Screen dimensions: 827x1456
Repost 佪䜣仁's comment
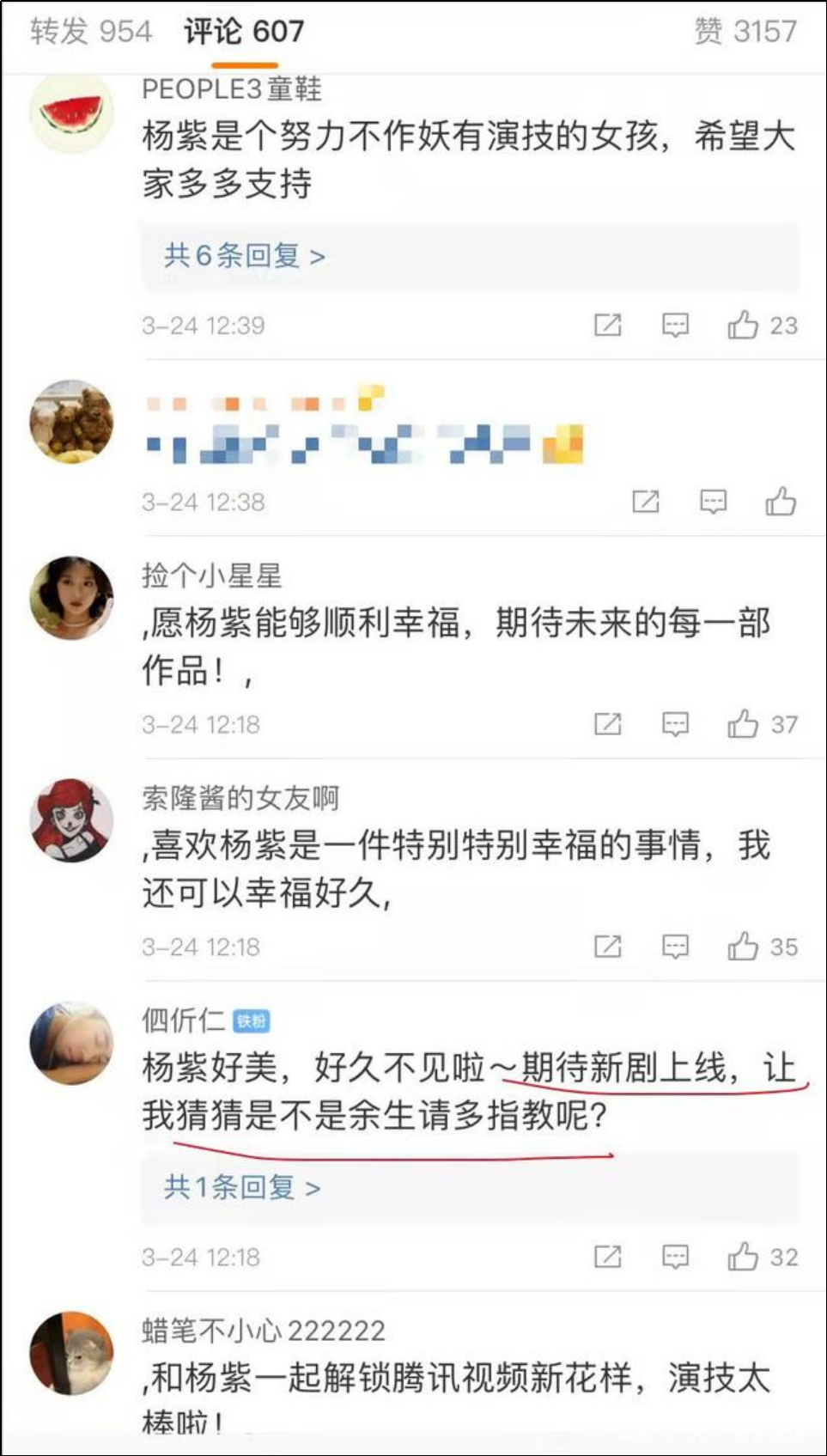[x=608, y=1258]
